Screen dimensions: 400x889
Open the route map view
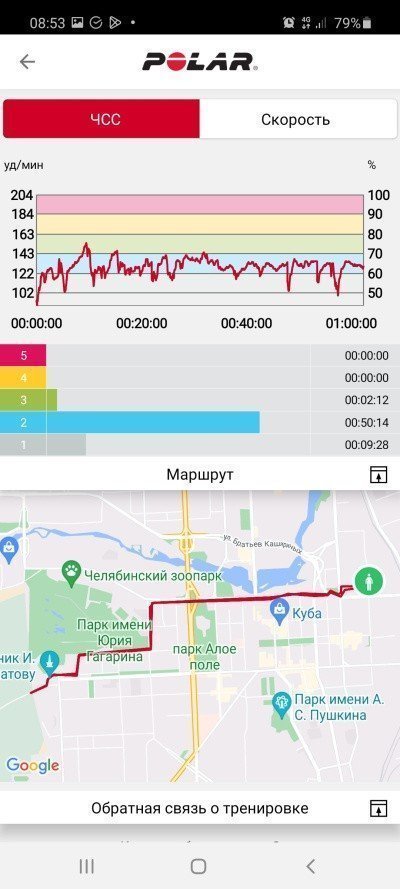200,636
